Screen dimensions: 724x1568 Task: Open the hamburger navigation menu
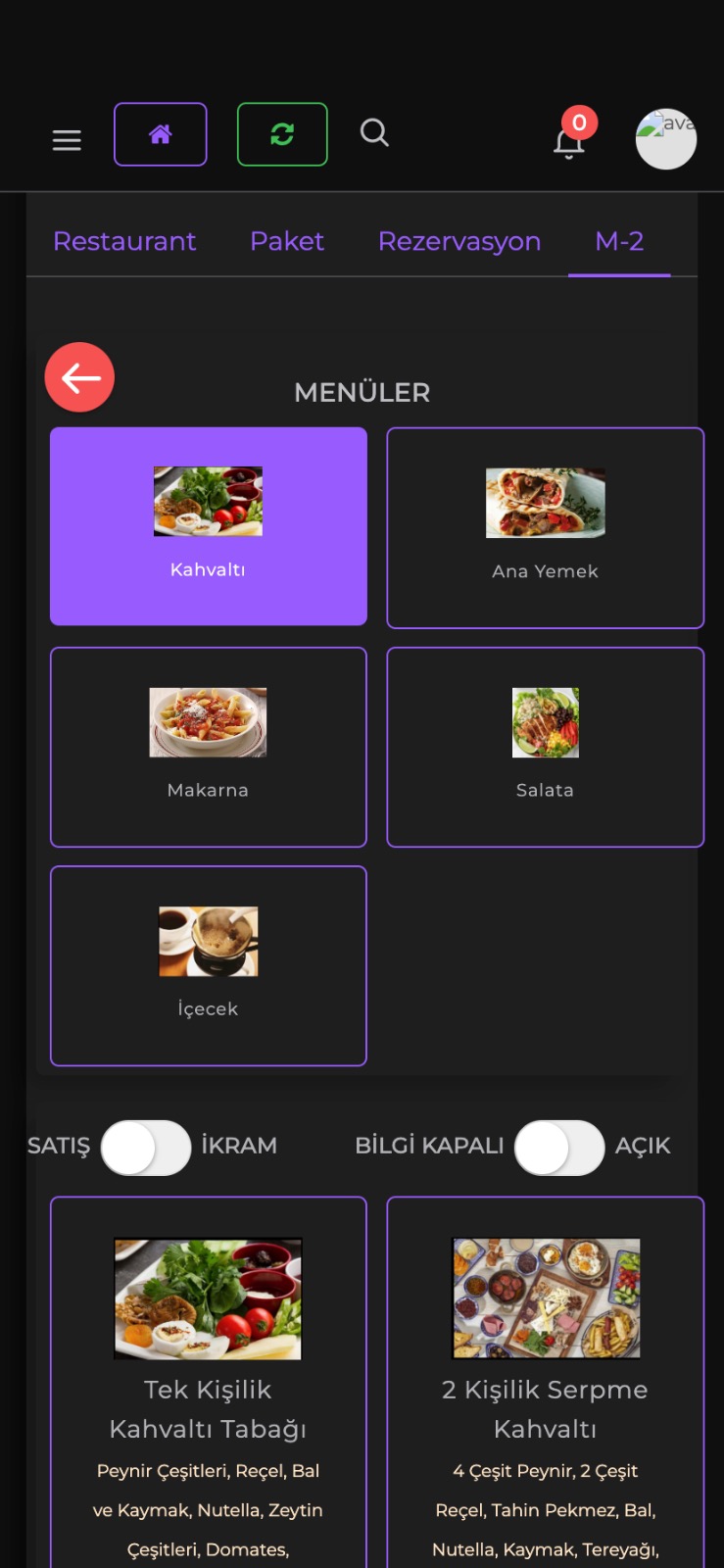(x=66, y=139)
